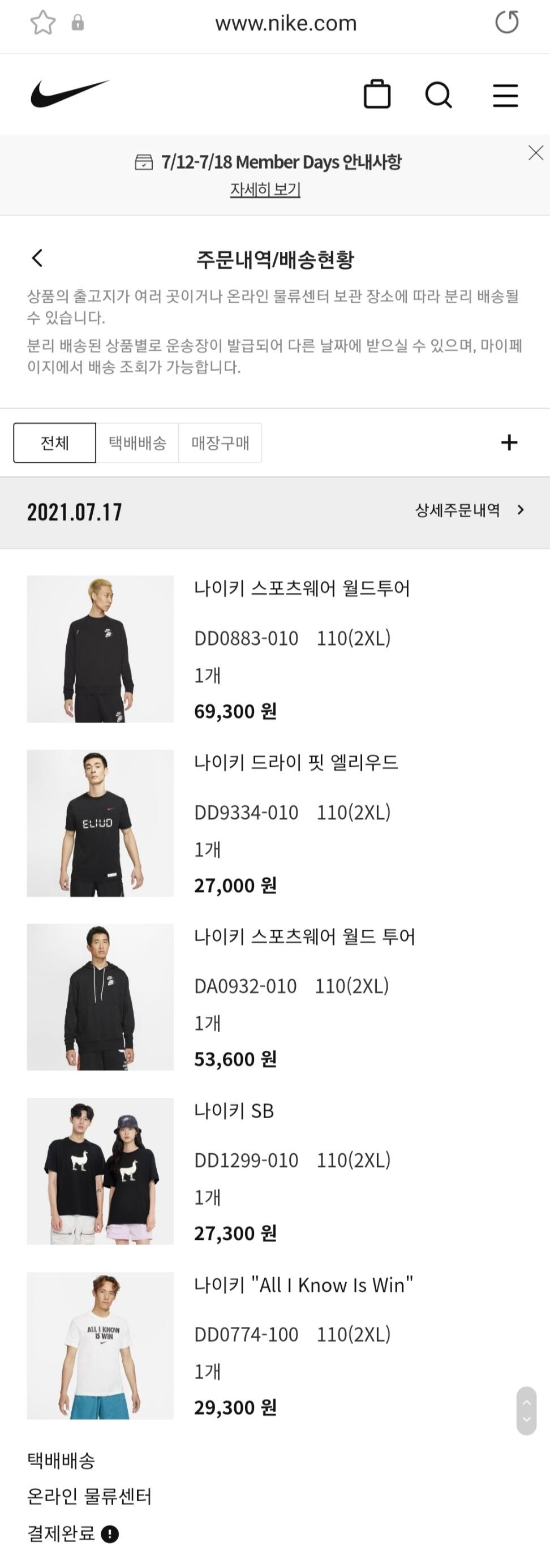Screen dimensions: 550x1568
Task: Tap the info icon next to 결제완료
Action: 110,1534
